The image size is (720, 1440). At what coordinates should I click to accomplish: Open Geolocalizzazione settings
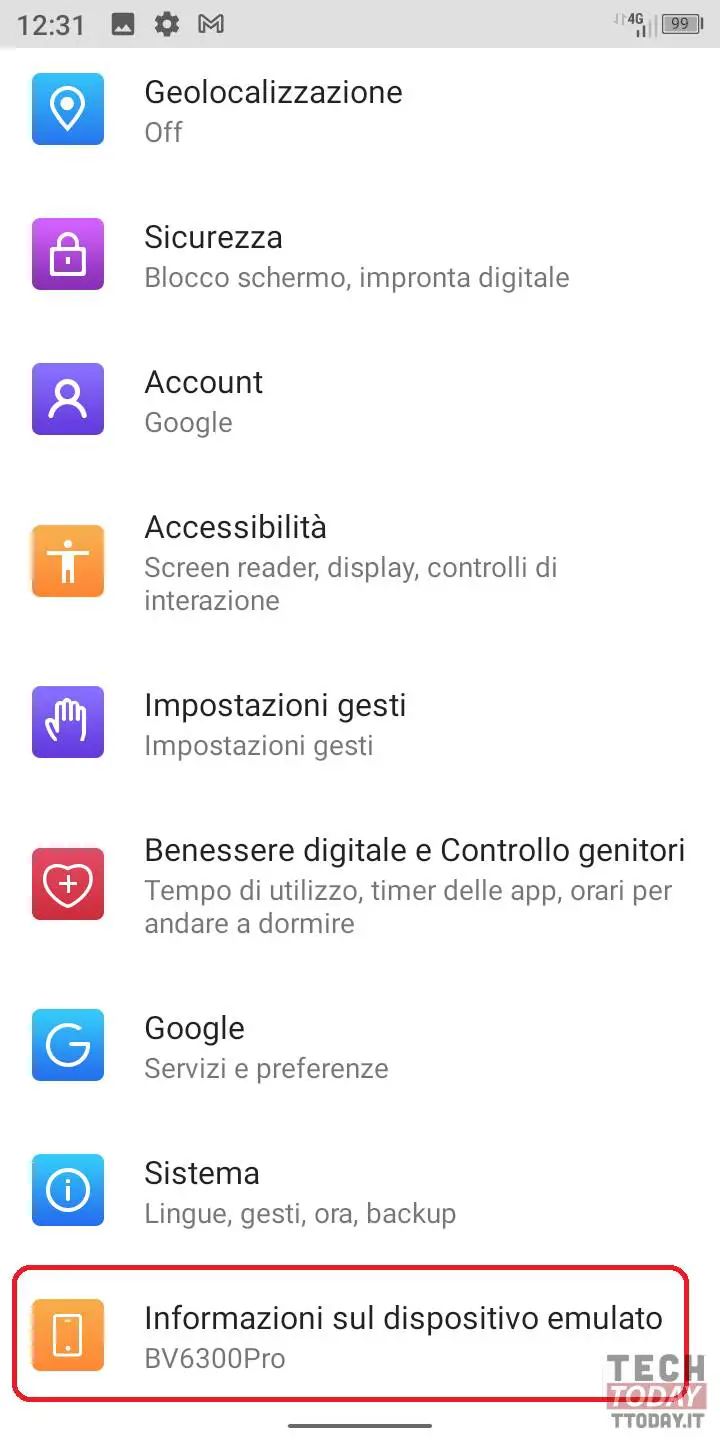360,110
